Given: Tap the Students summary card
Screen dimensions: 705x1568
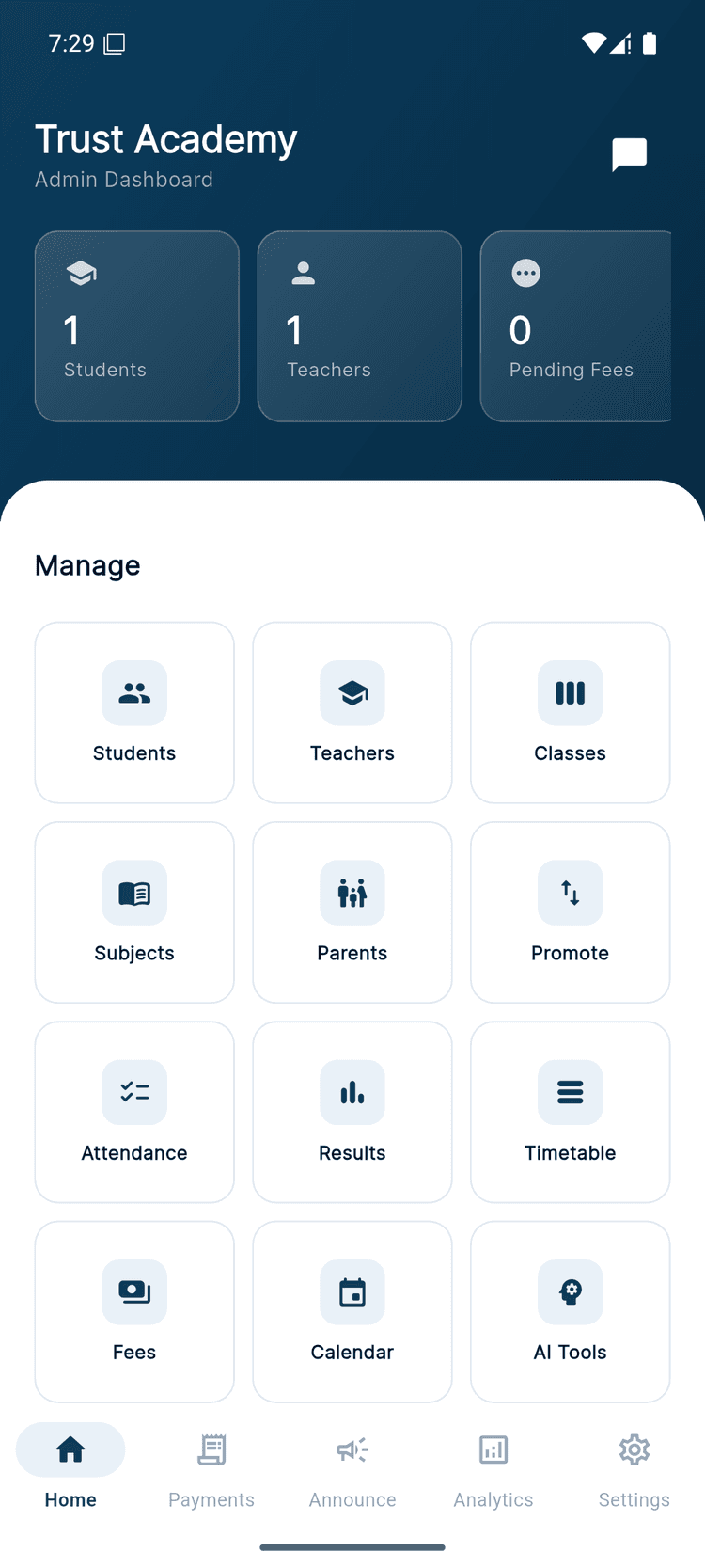Looking at the screenshot, I should click(x=136, y=325).
